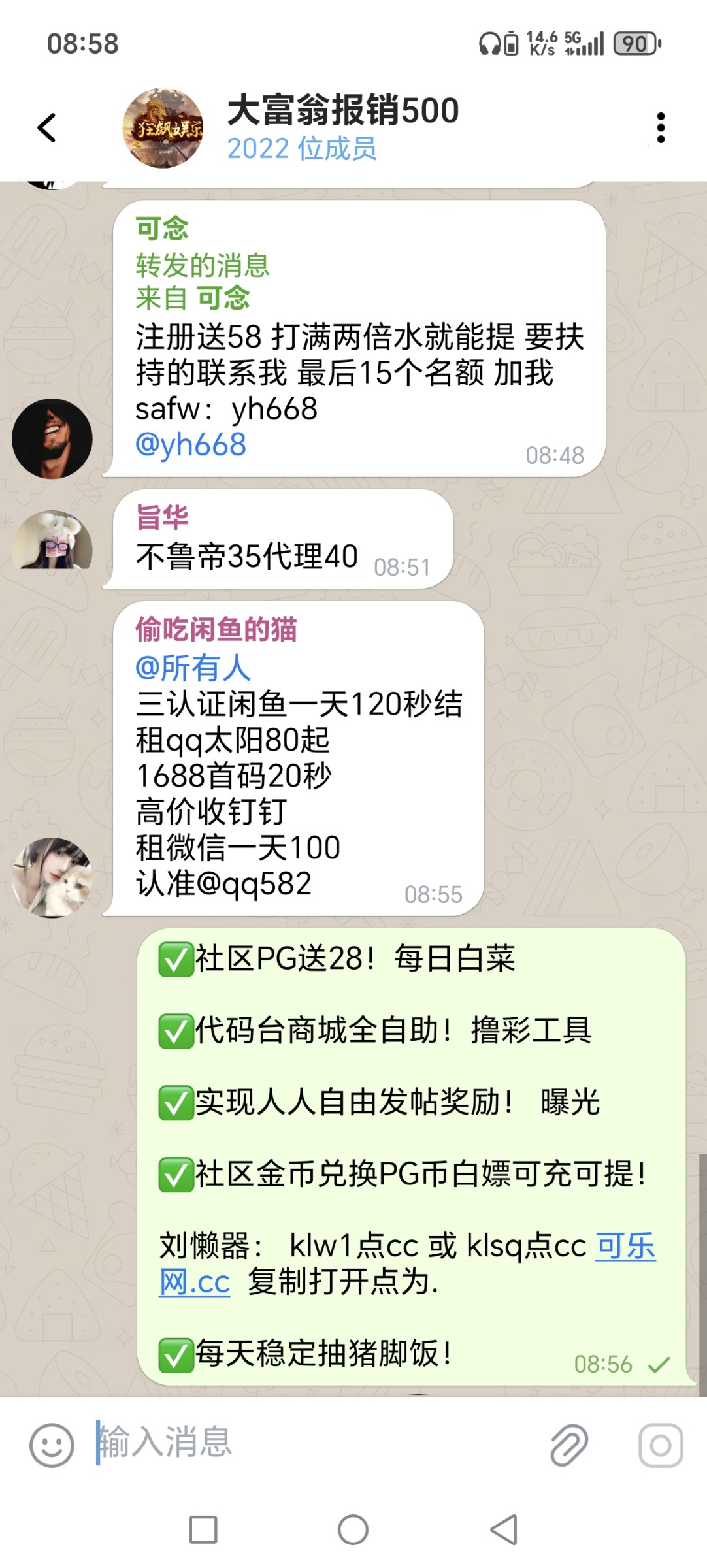Open system recent apps

203,1529
